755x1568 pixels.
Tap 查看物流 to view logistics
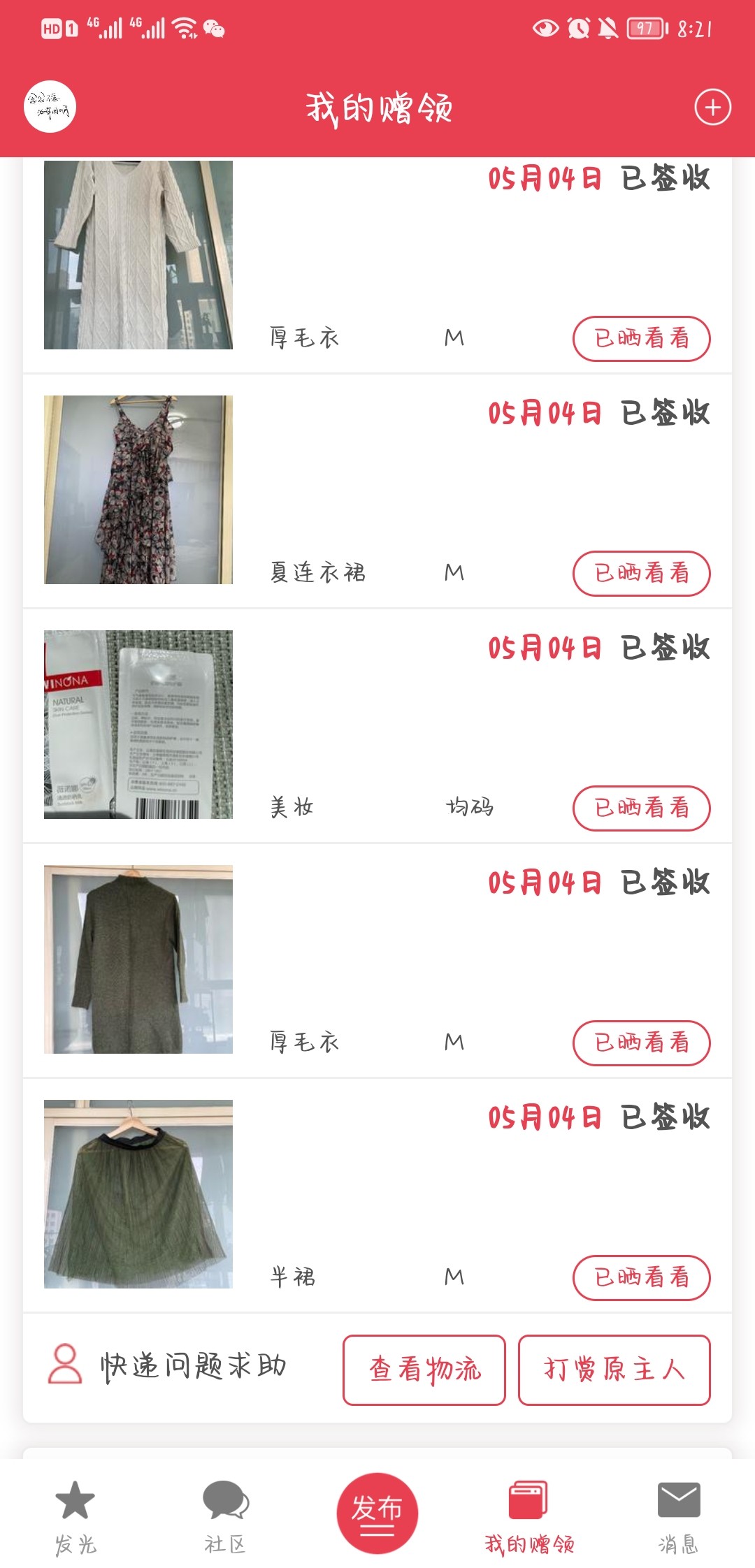tap(424, 1370)
